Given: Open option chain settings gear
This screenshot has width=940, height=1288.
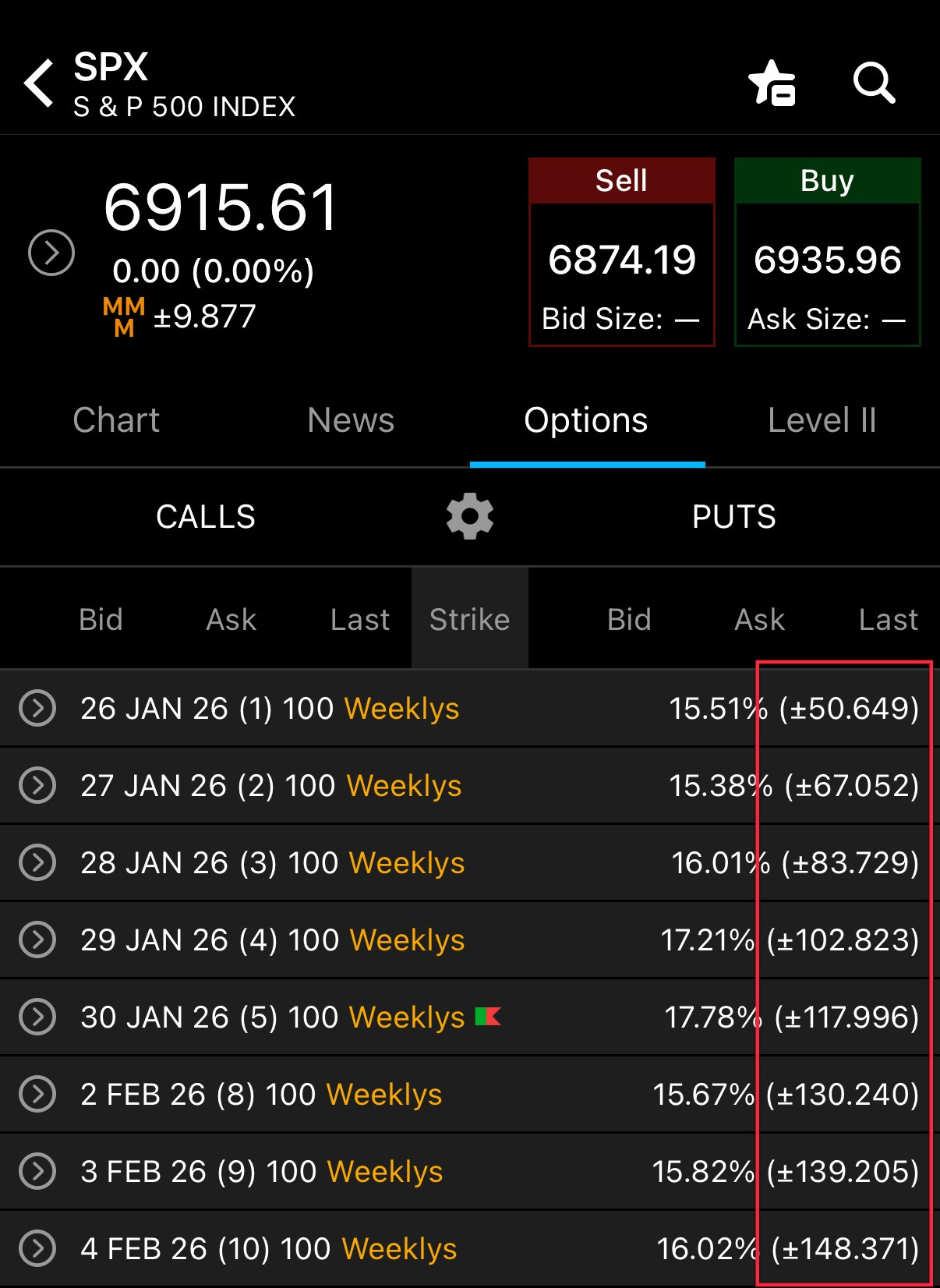Looking at the screenshot, I should click(470, 516).
